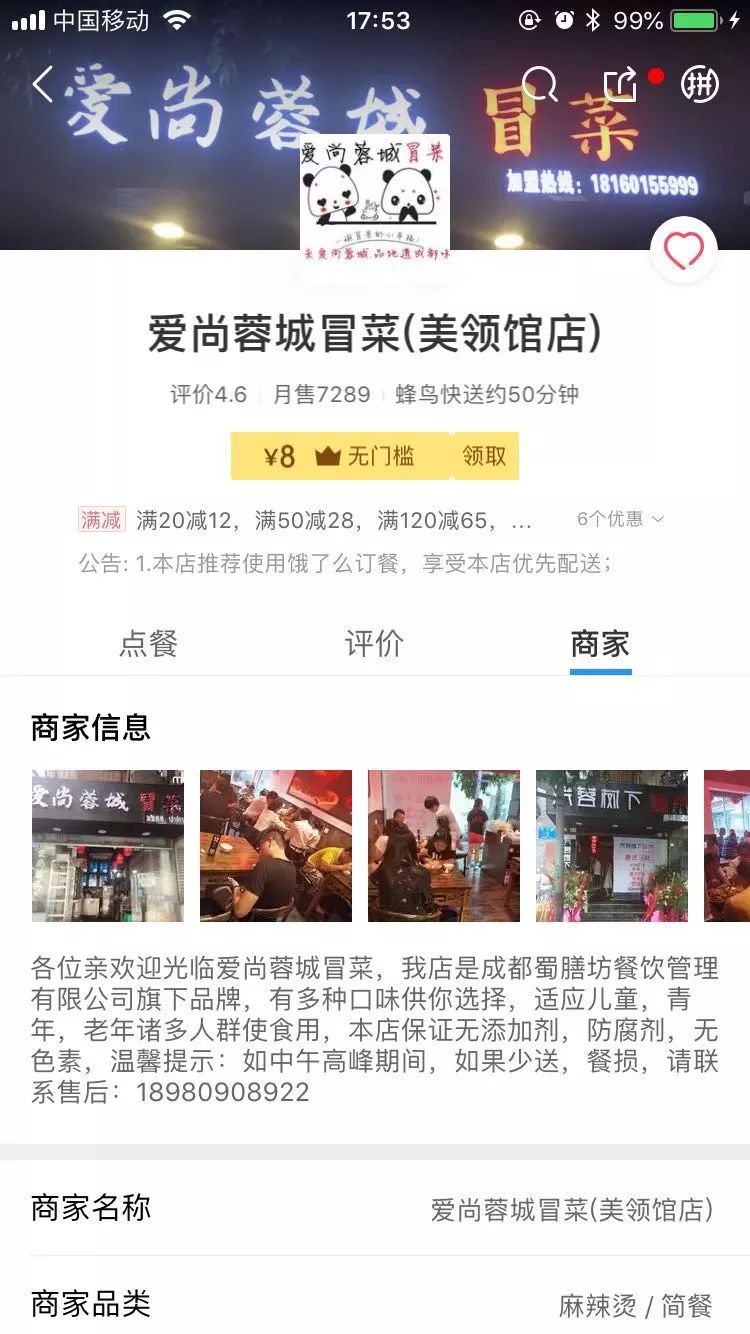View the fourth shop entrance photo
Viewport: 750px width, 1334px height.
pos(612,846)
